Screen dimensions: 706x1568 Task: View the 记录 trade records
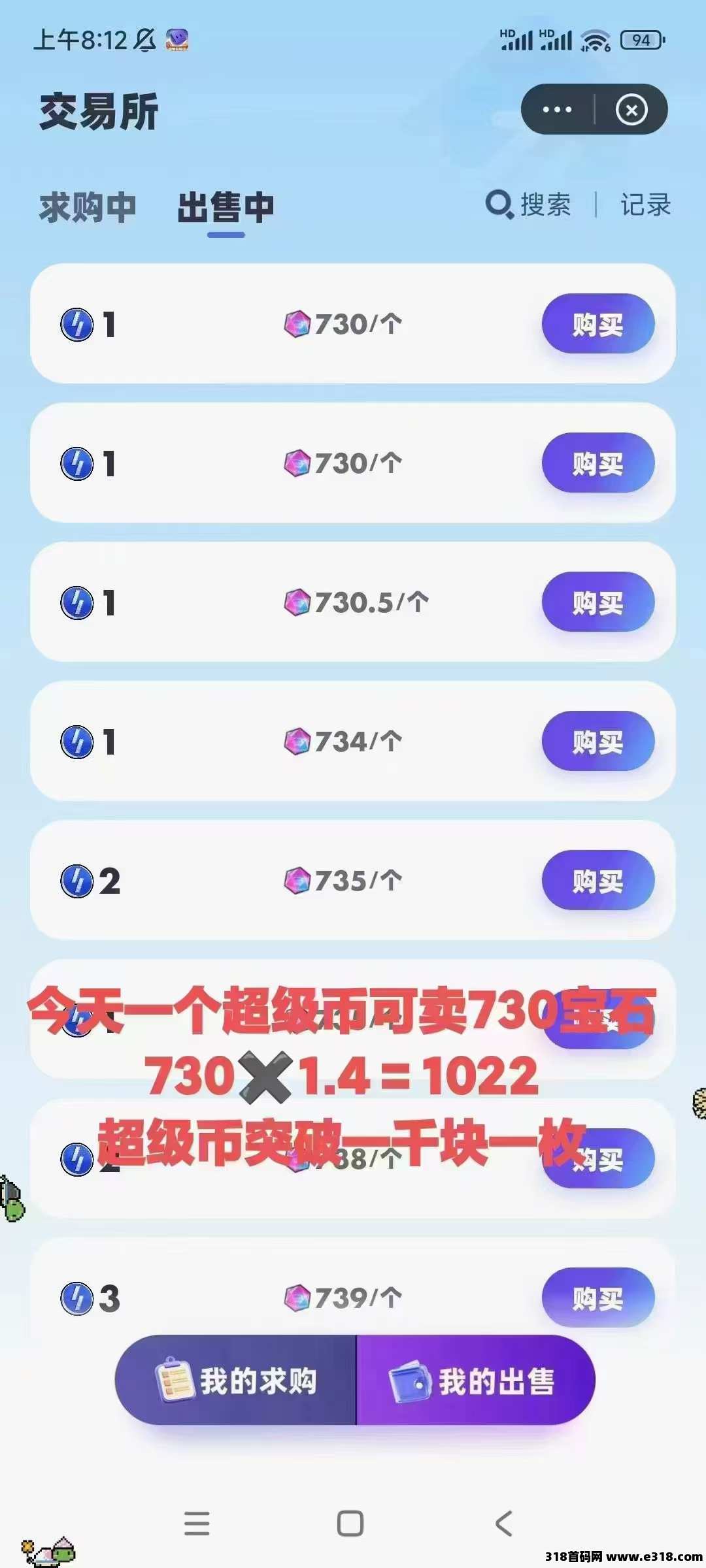coord(645,205)
